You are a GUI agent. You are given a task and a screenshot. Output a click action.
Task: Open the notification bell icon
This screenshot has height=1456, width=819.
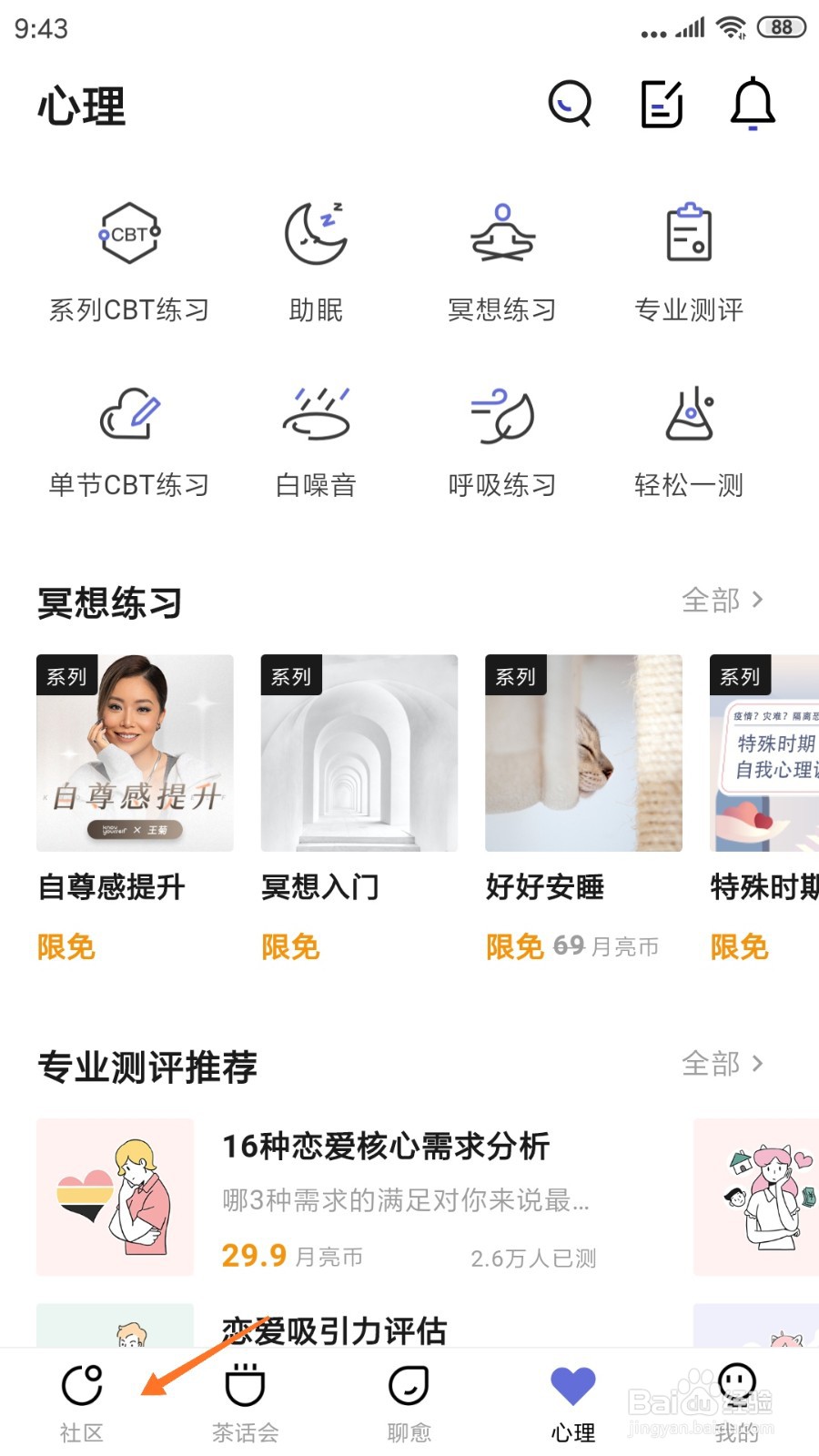753,104
